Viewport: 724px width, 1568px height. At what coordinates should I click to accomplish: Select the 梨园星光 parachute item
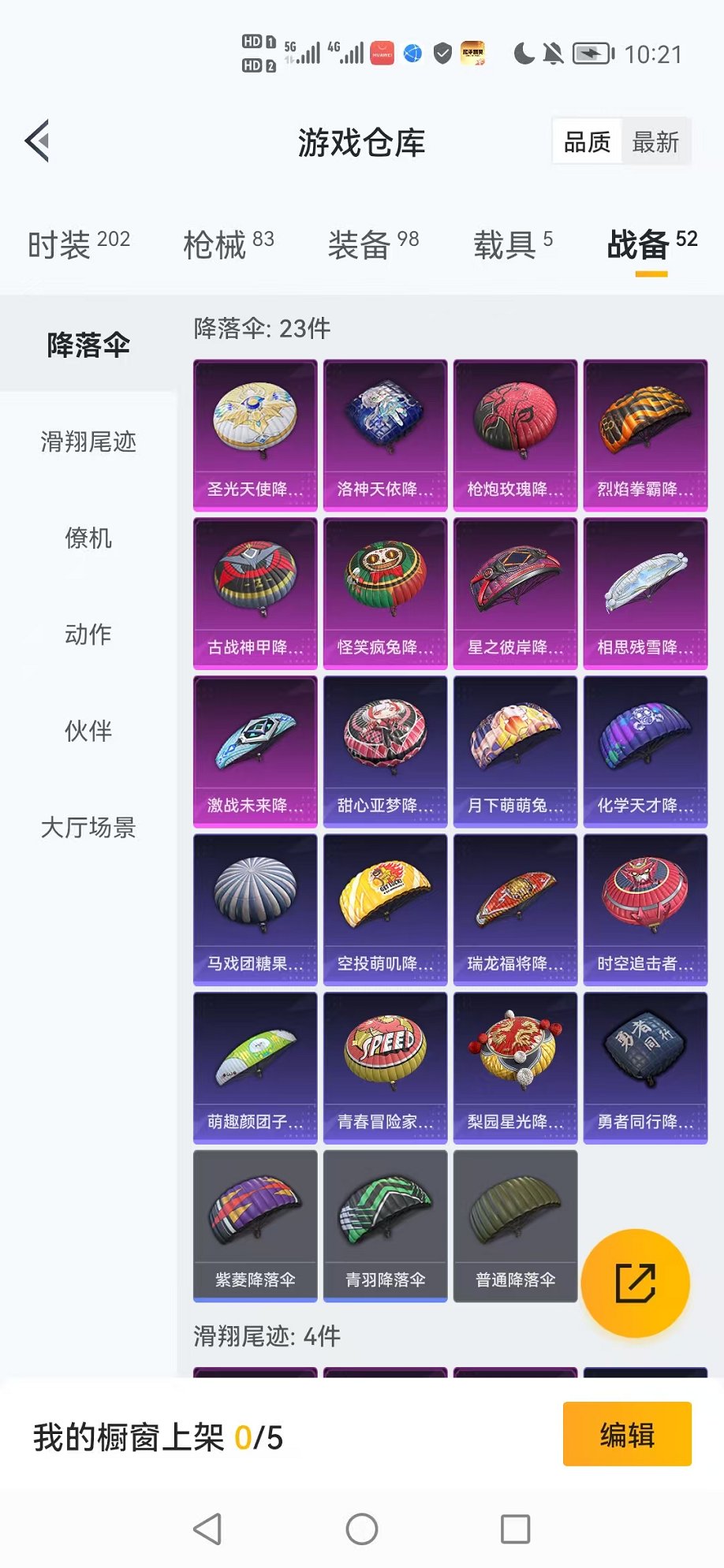coord(515,1067)
